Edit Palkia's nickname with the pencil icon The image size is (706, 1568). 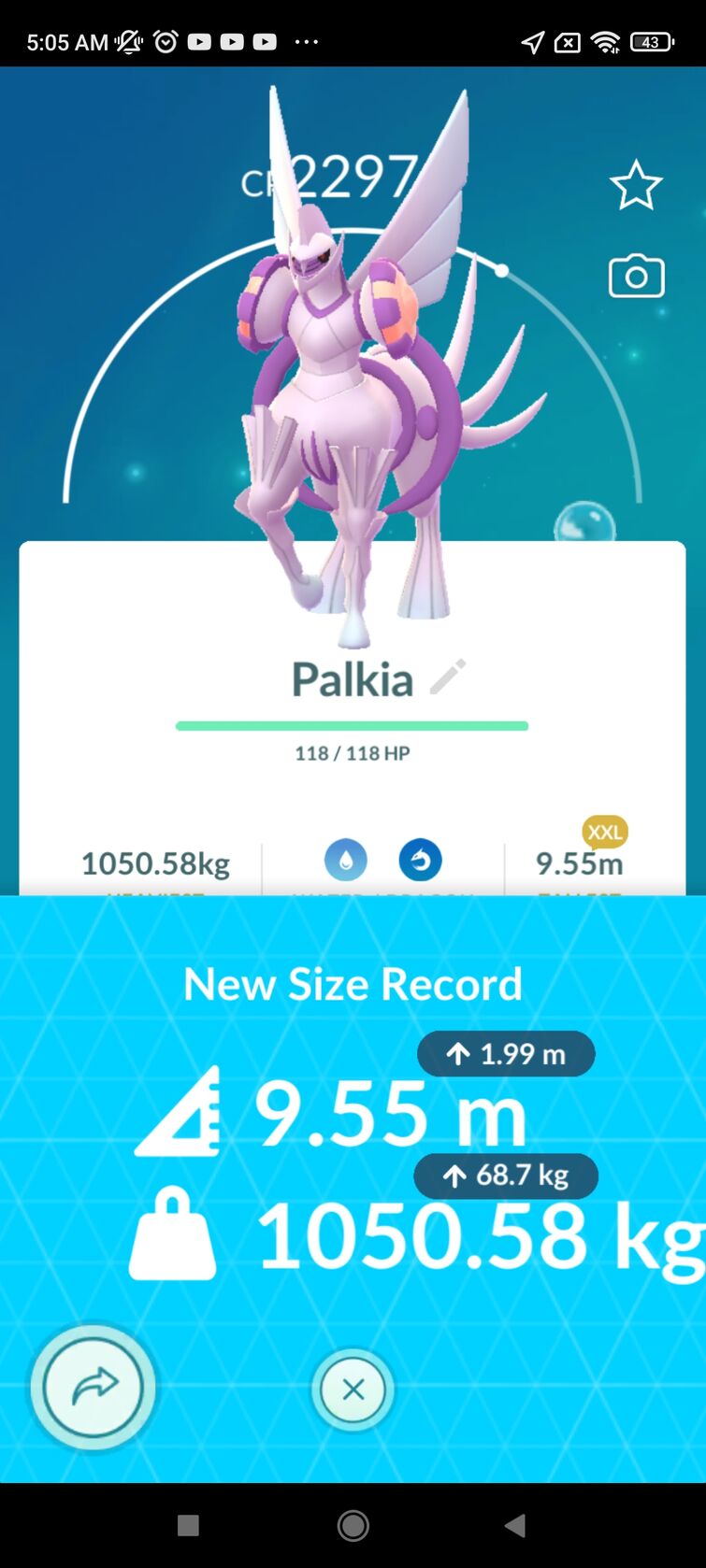pos(448,677)
